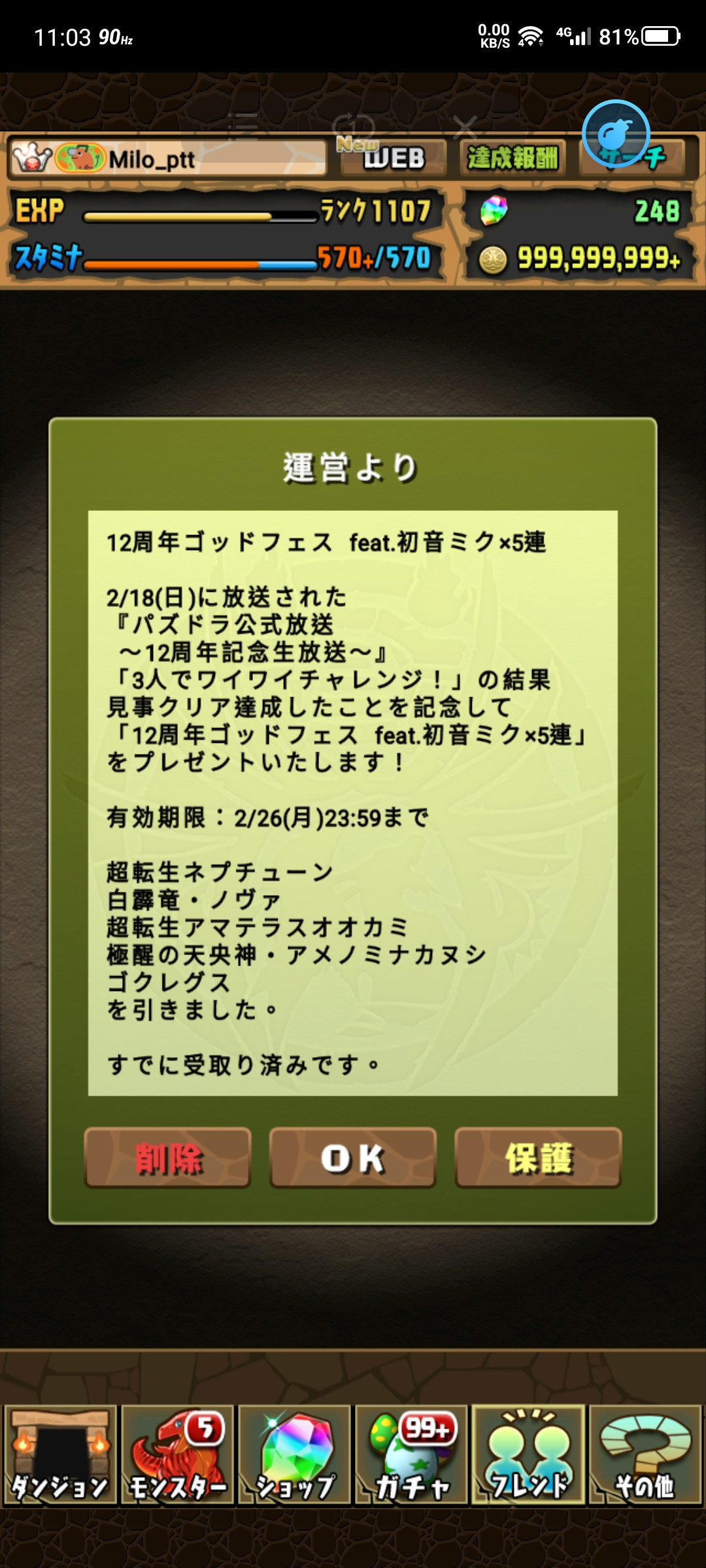The image size is (706, 1568).
Task: Confirm the mail with OK
Action: pyautogui.click(x=353, y=1157)
